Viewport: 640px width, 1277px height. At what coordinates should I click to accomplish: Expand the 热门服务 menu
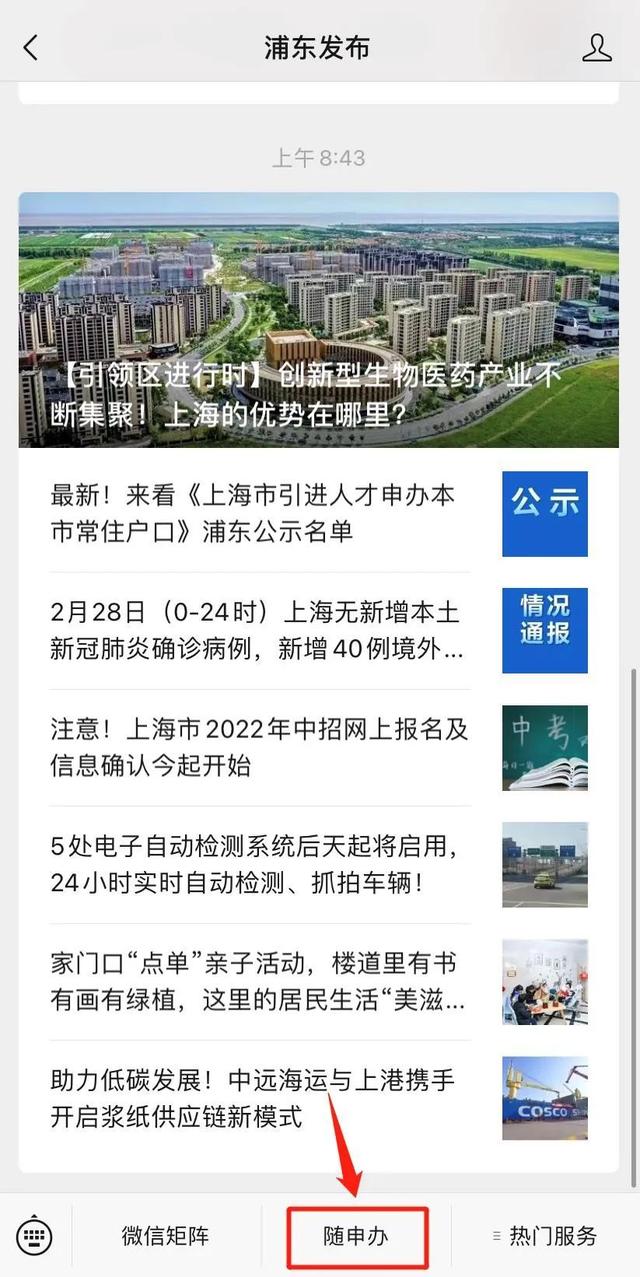[546, 1236]
